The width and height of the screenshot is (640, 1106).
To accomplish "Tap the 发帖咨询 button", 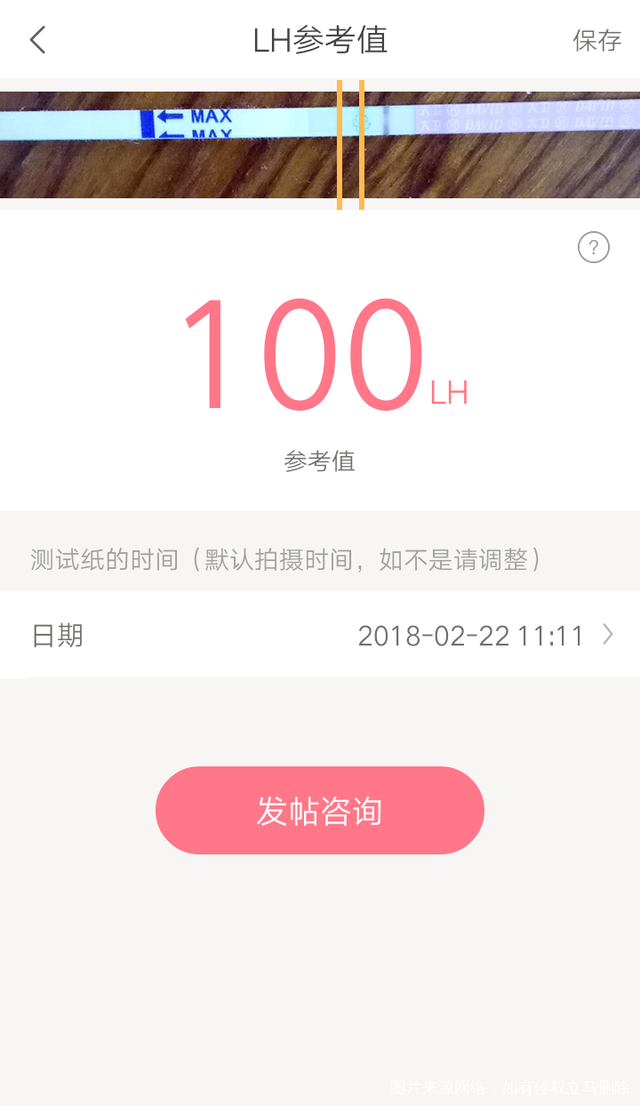I will click(x=320, y=810).
